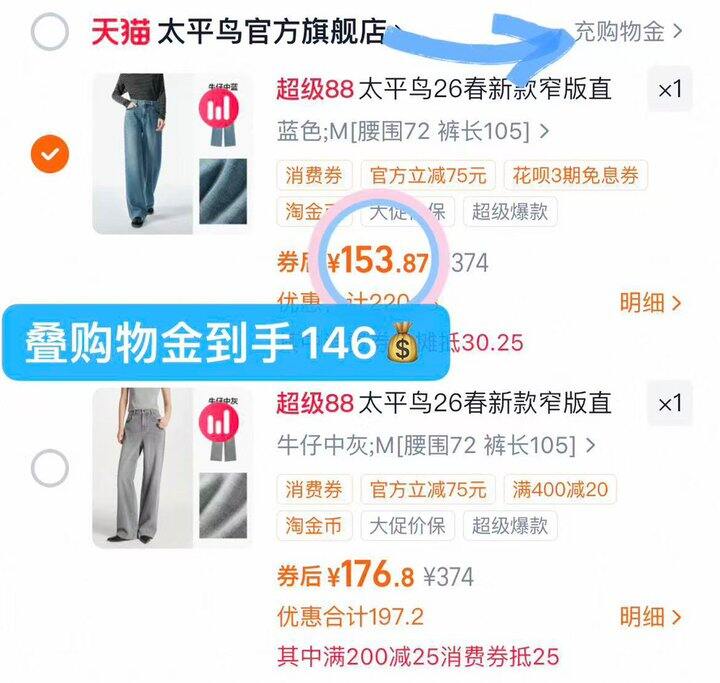Open 官方立减75元 tag on the gray jeans
Screen dimensions: 720x683
[428, 489]
